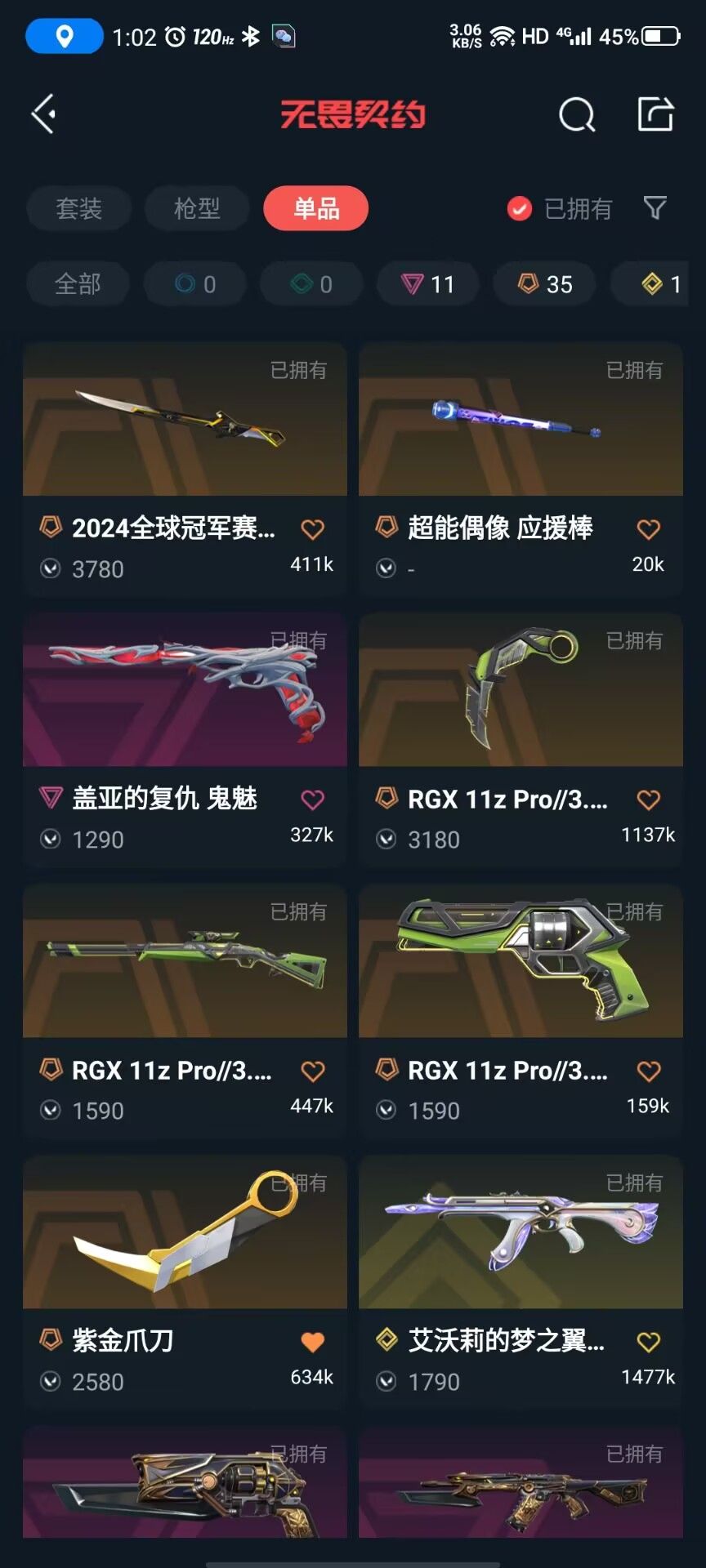The width and height of the screenshot is (706, 1568).
Task: Filter by the yellow tier chip showing 1
Action: point(660,284)
